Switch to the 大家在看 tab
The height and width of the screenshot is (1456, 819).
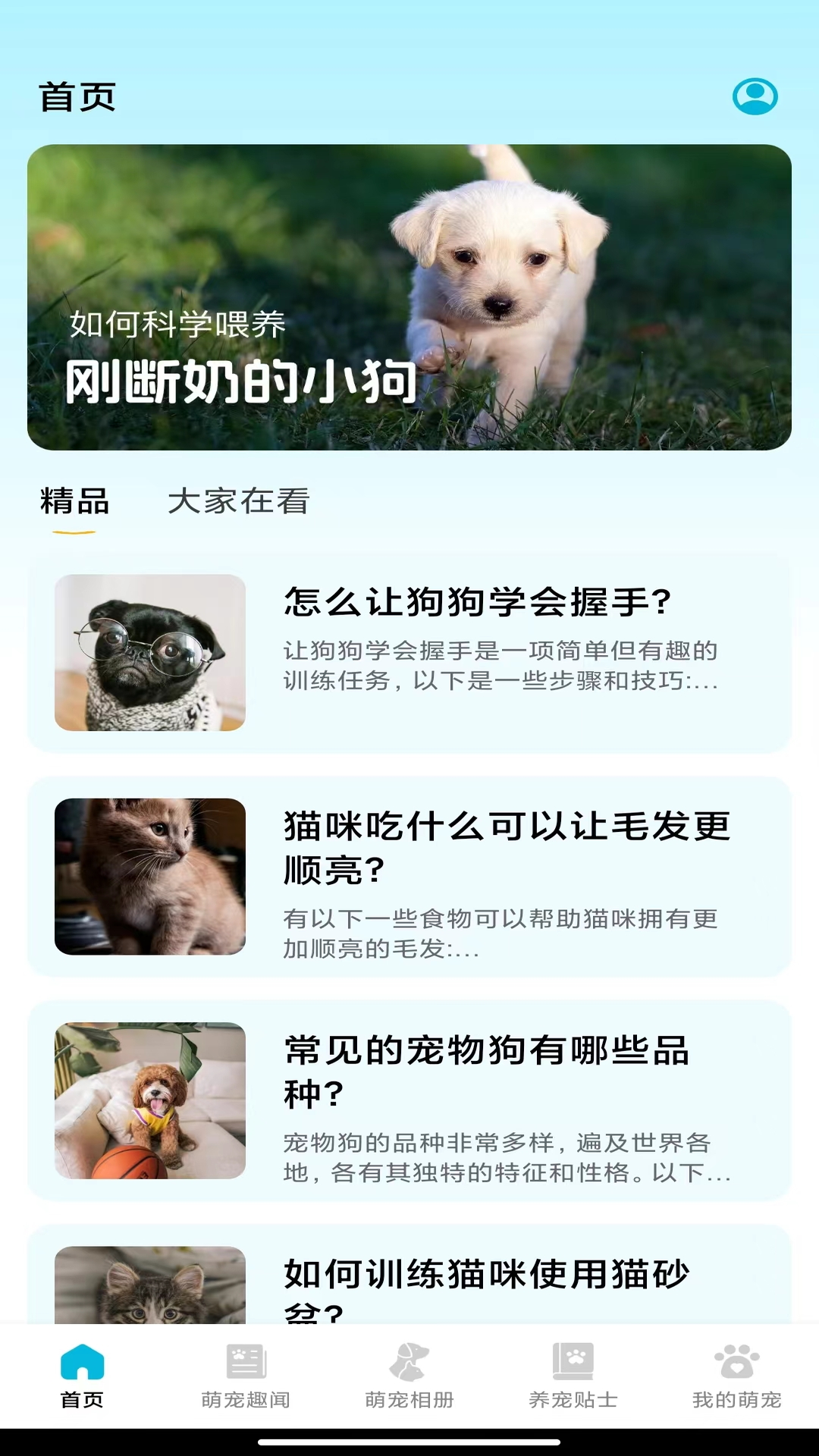pos(238,502)
